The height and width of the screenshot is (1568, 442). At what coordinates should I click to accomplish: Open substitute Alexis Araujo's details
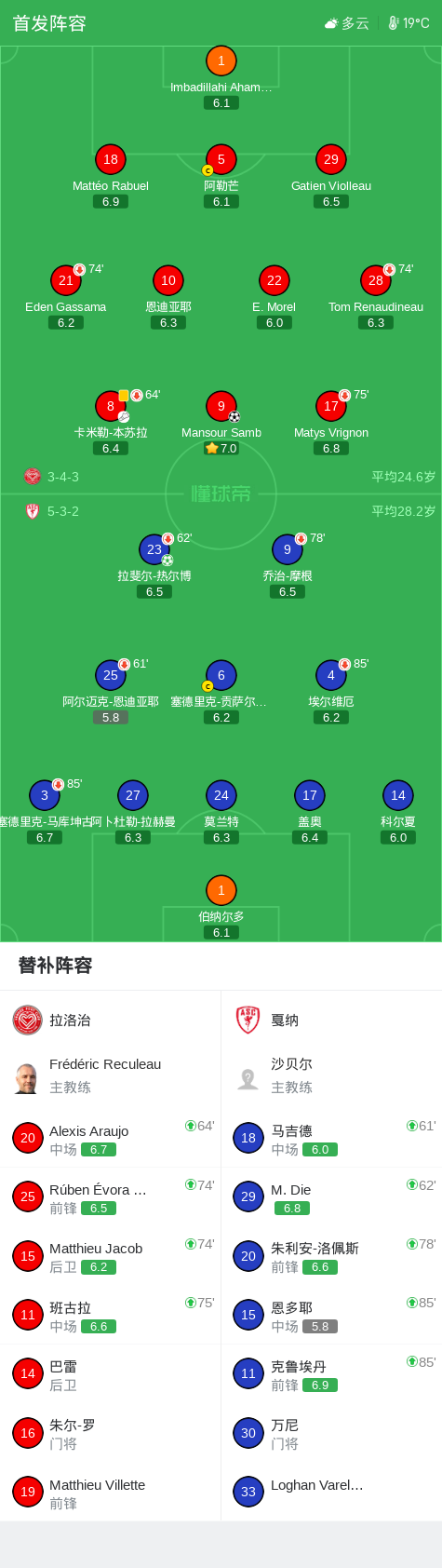[111, 1138]
